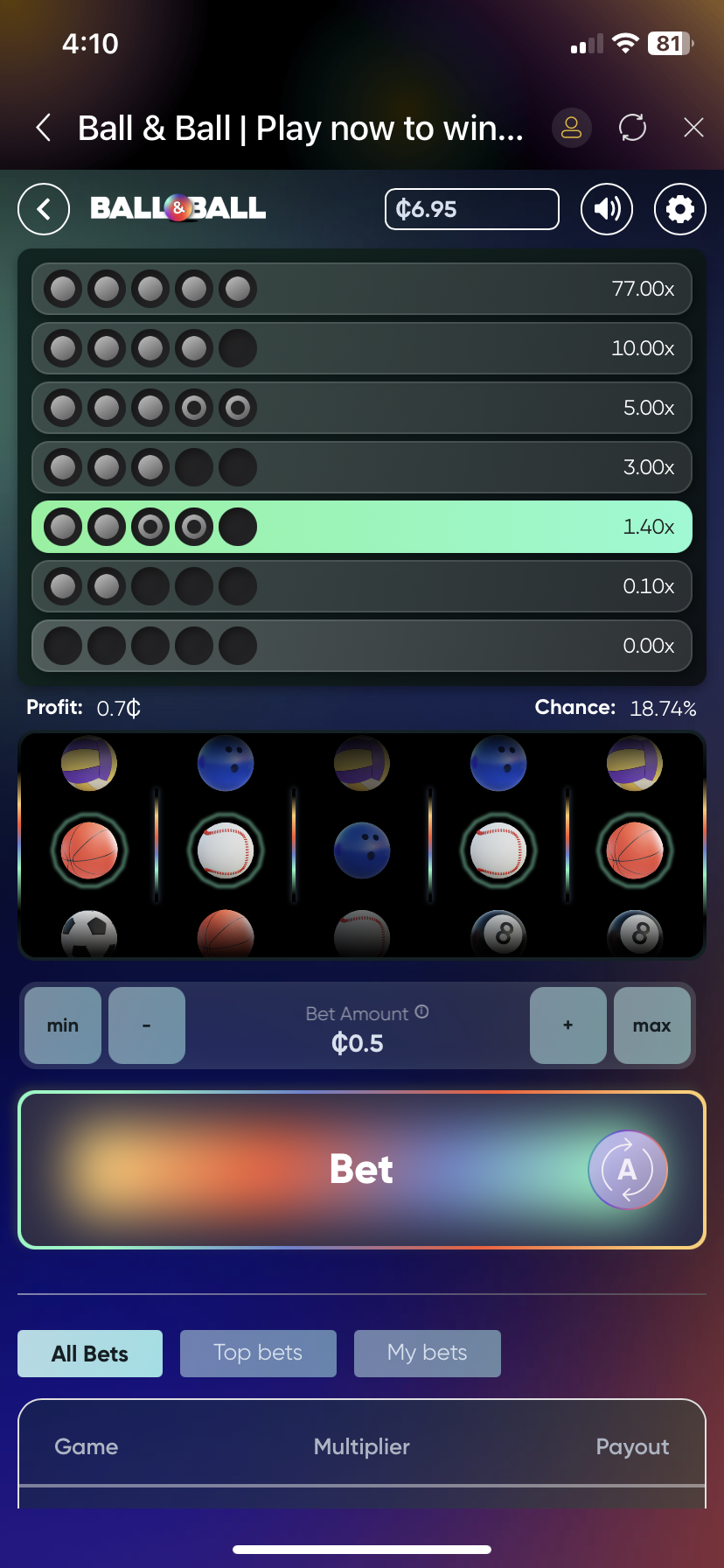Viewport: 724px width, 1568px height.
Task: Enable auto bet mode
Action: [627, 1170]
